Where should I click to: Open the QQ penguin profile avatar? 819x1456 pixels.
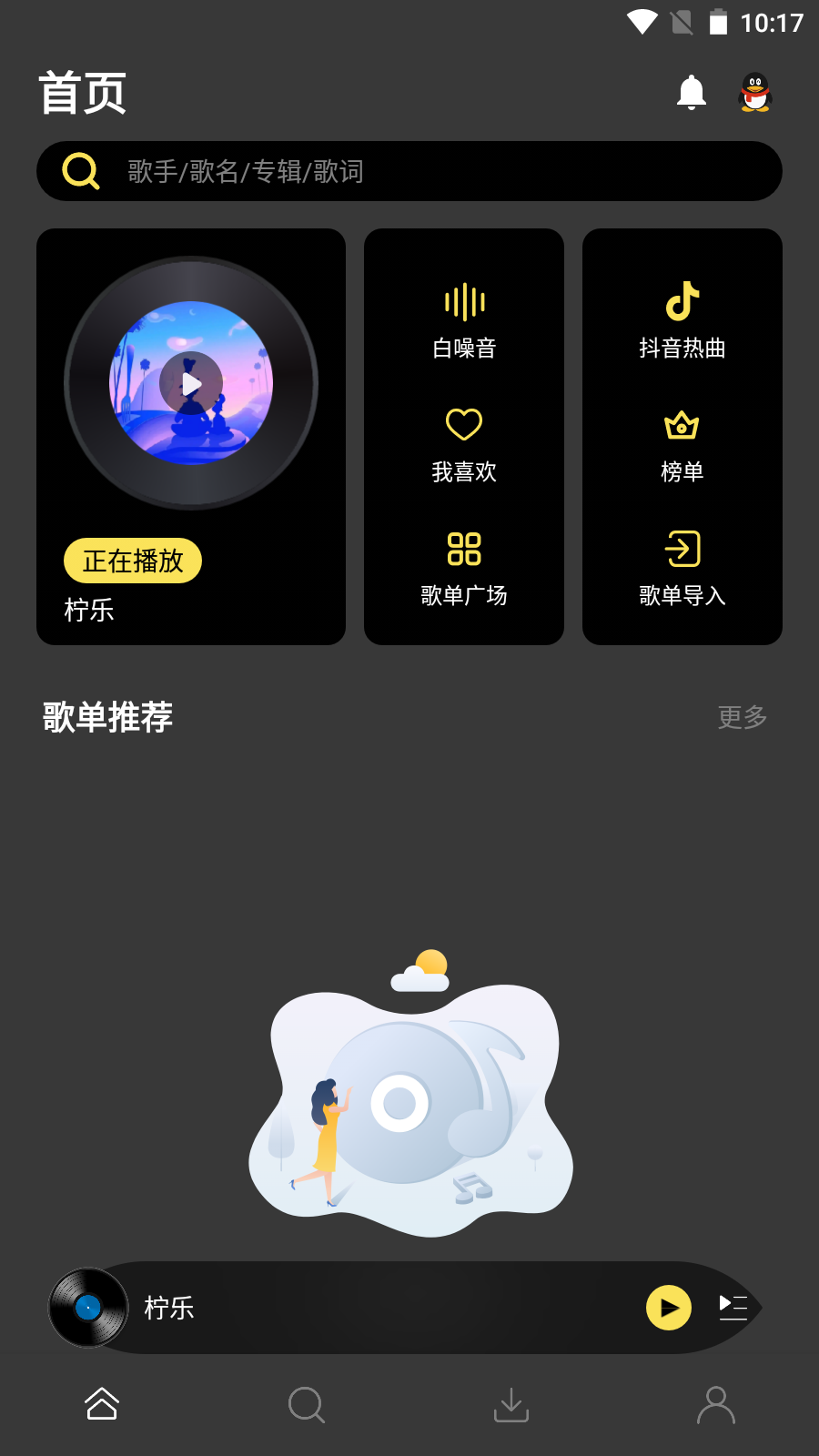point(755,92)
